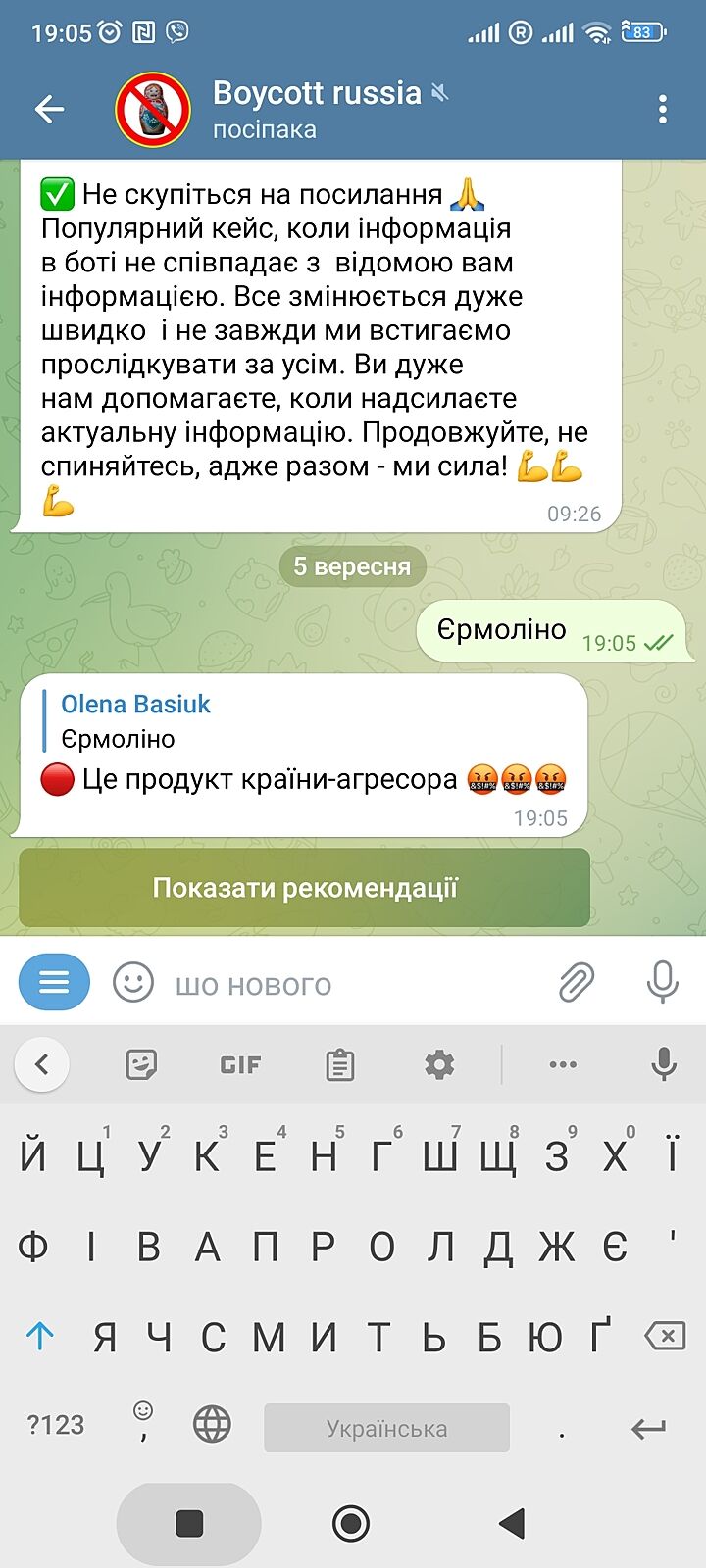
Task: Open the emoji and sticker picker
Action: click(133, 981)
